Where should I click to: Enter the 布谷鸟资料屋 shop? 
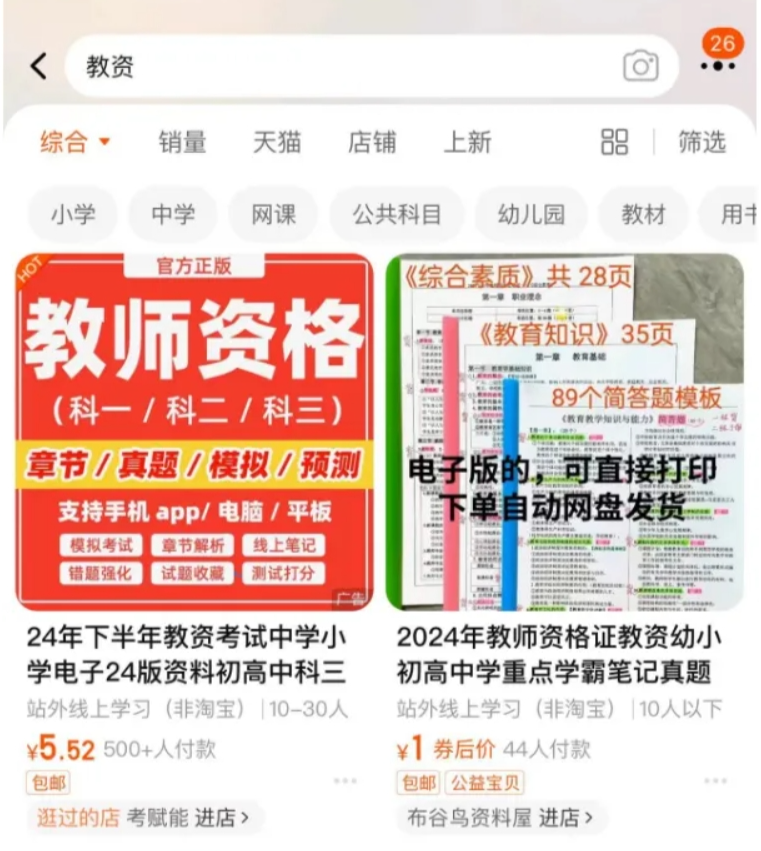502,817
